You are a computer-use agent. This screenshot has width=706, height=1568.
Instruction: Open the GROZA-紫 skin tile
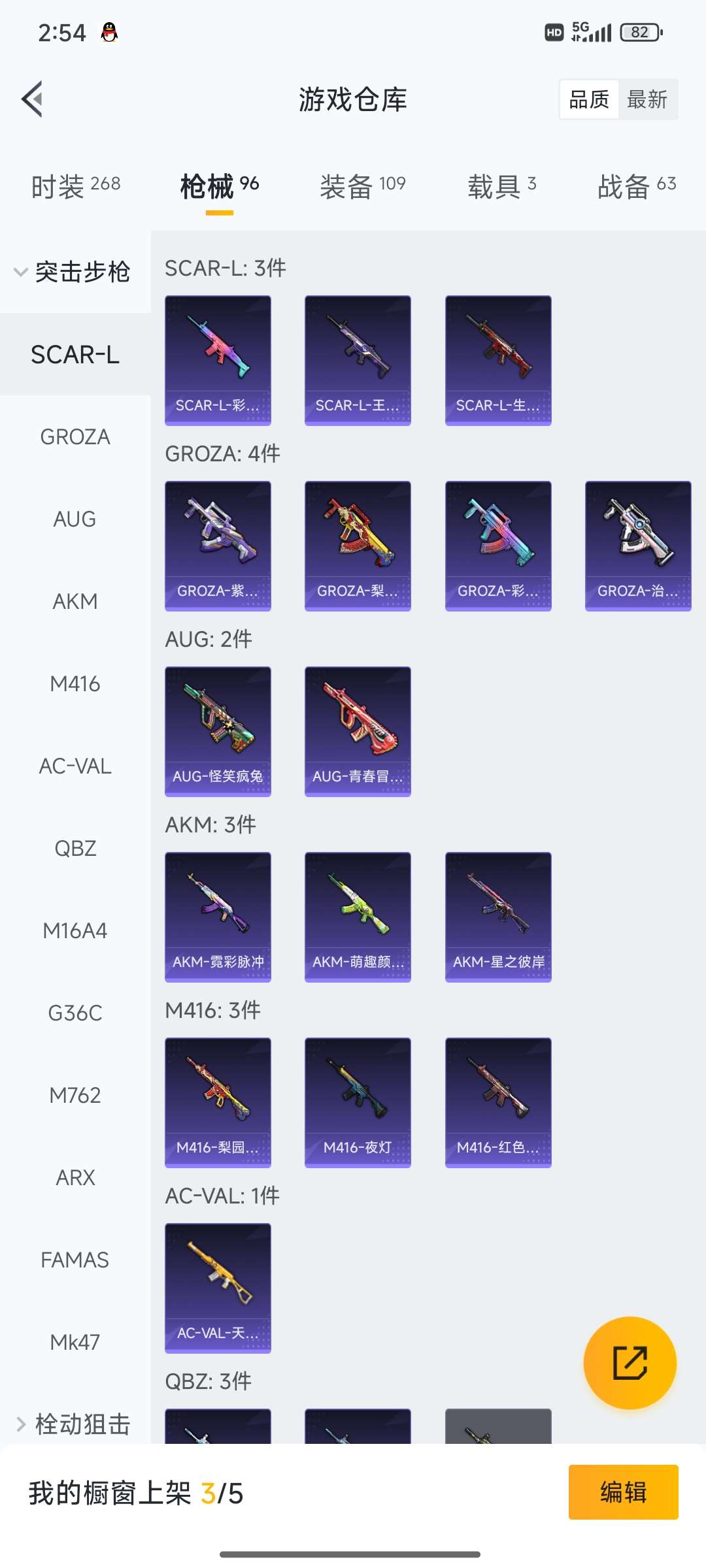pos(218,546)
